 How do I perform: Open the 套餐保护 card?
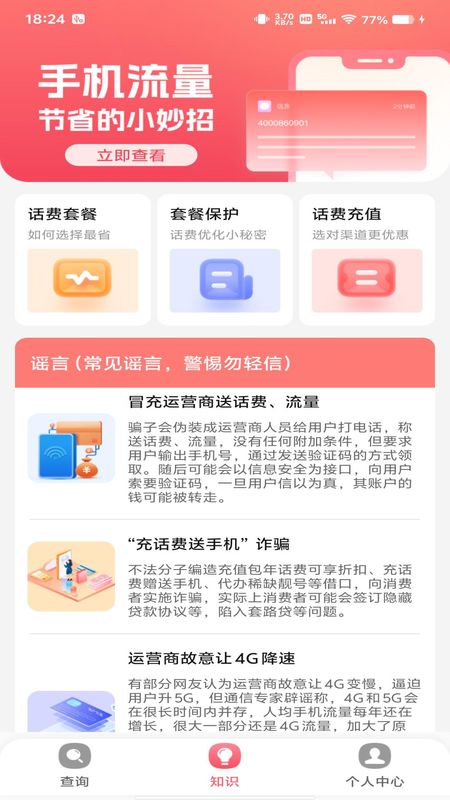coord(224,259)
